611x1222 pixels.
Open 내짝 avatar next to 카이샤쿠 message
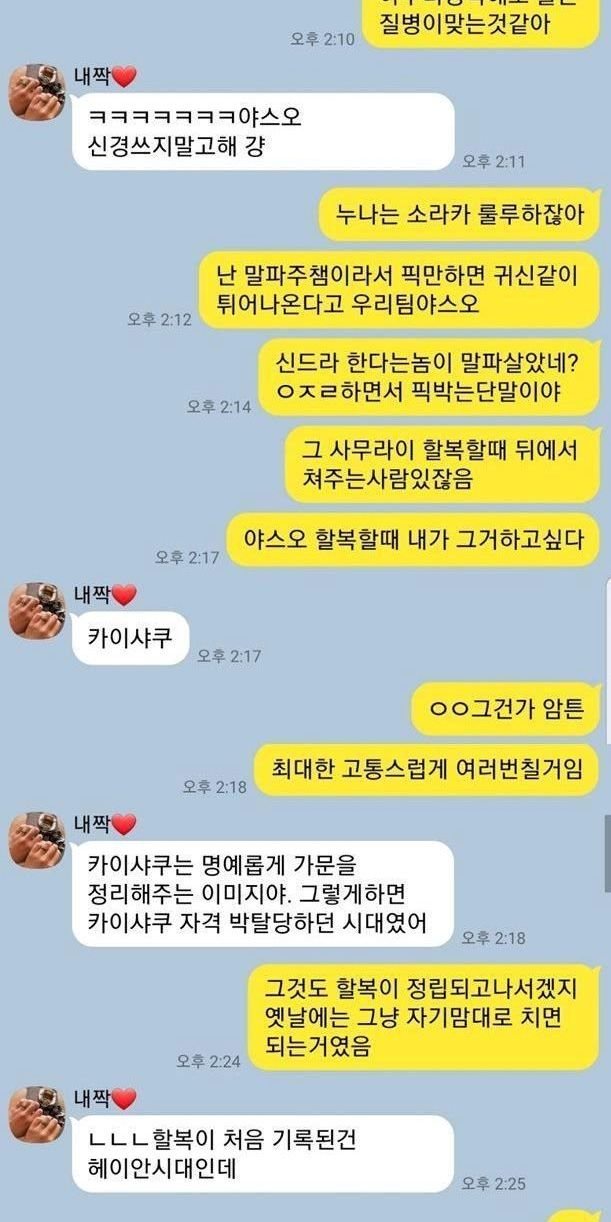coord(37,611)
